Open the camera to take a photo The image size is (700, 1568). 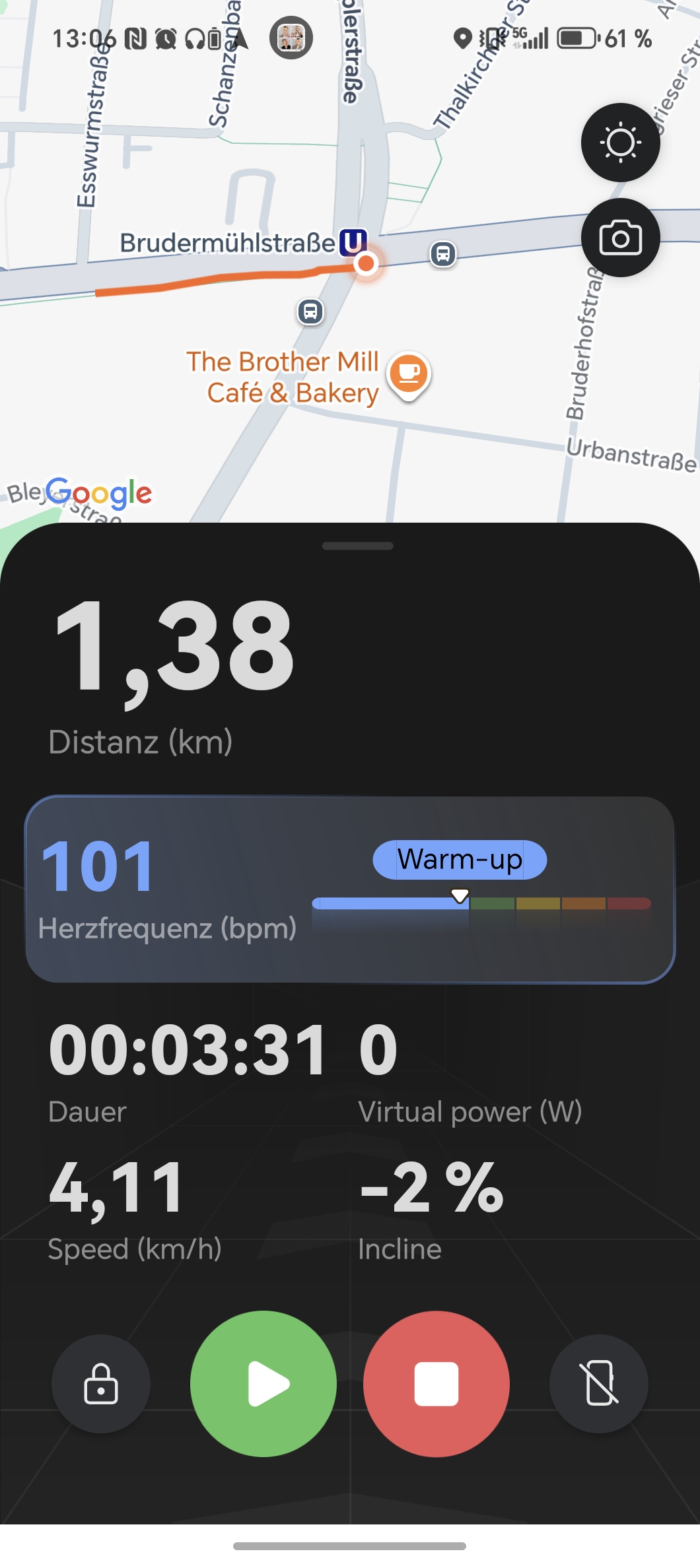(x=620, y=238)
